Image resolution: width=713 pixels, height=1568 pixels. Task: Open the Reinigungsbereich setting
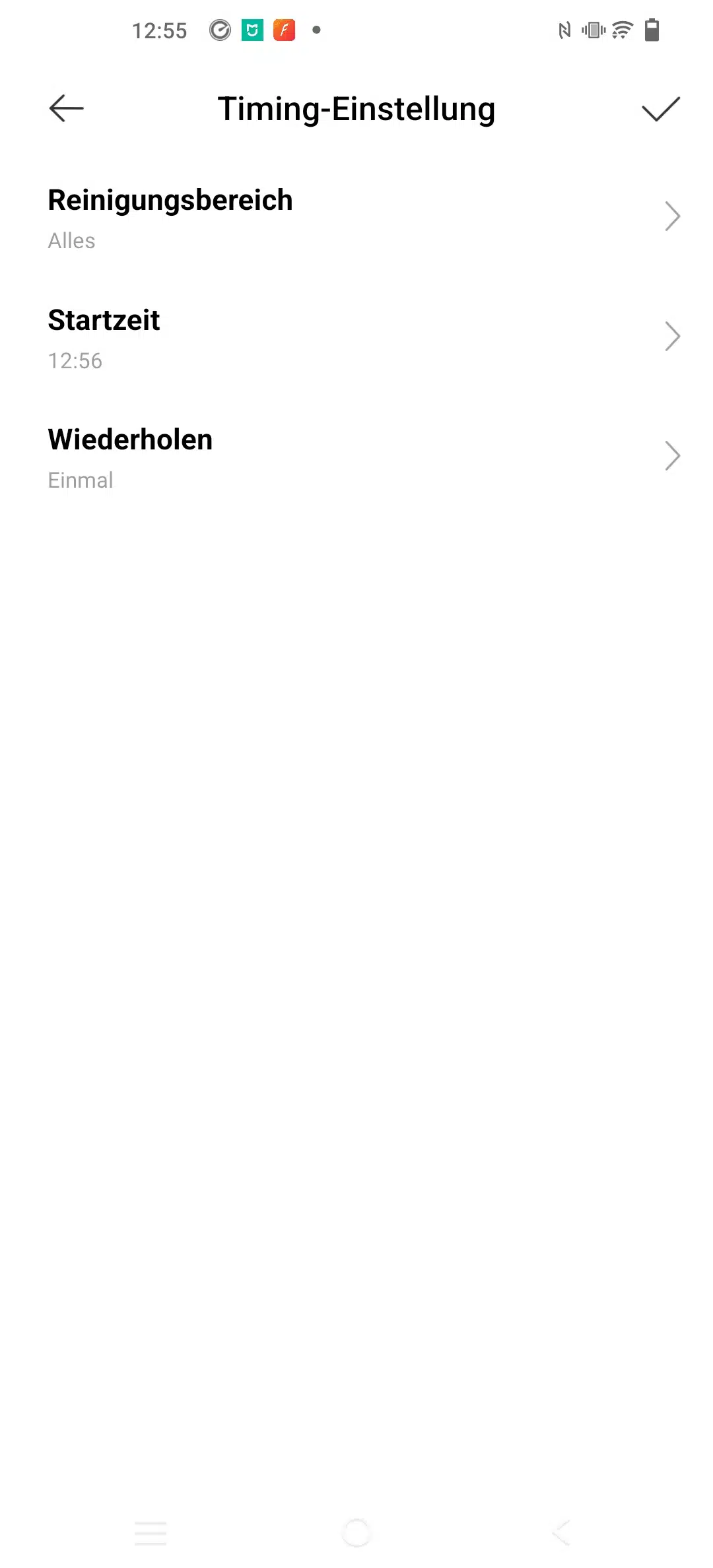coord(356,218)
